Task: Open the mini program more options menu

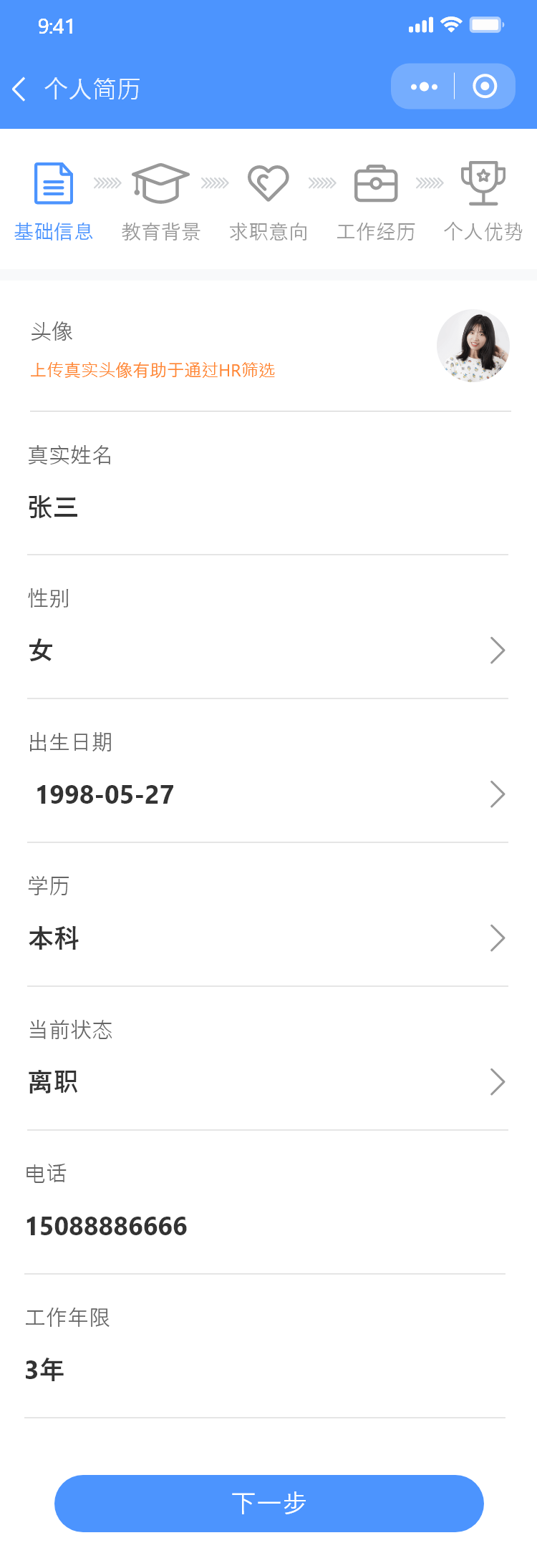Action: tap(424, 87)
